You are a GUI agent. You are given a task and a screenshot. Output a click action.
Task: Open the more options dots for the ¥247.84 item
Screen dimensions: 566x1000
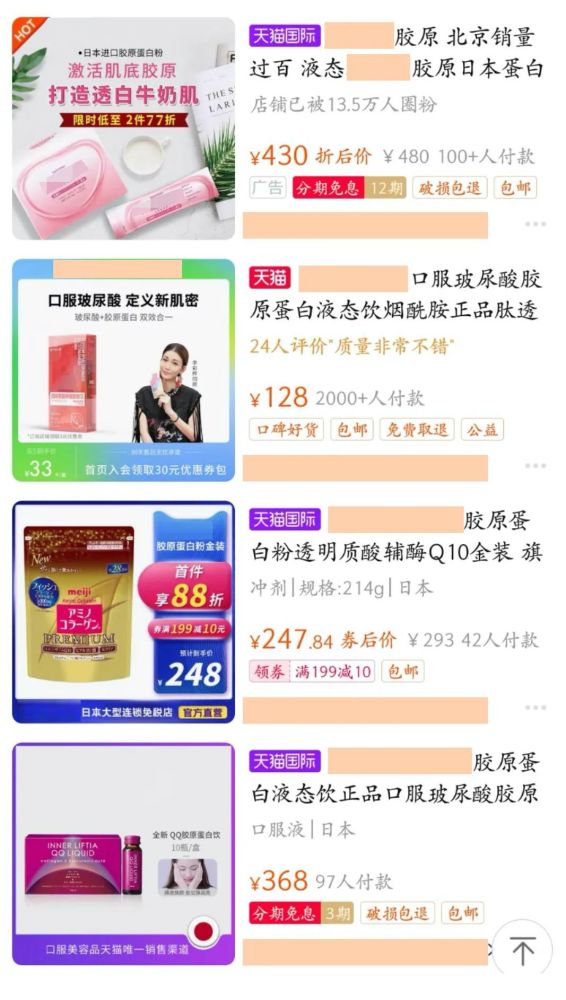point(535,707)
